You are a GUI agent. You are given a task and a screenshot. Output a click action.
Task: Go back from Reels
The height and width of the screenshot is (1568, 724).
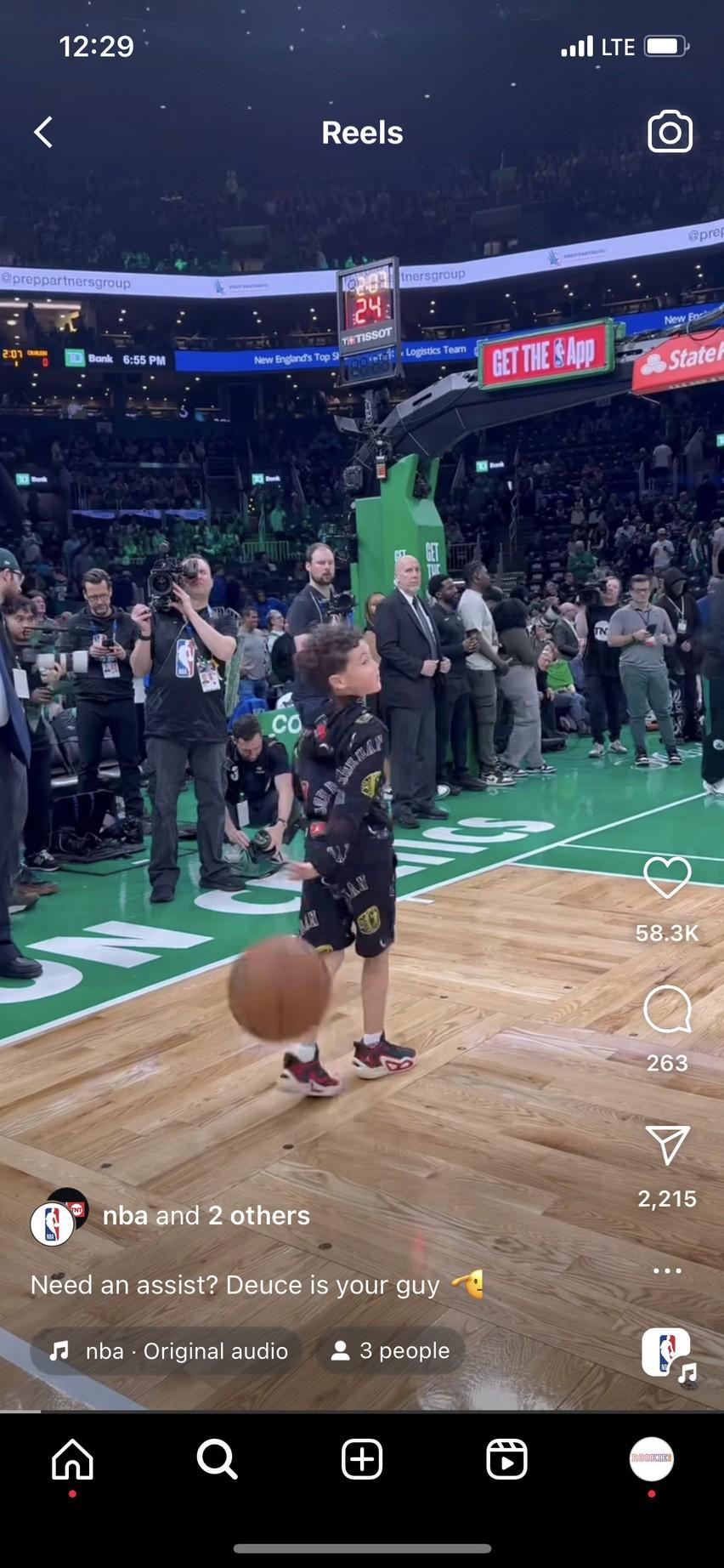pyautogui.click(x=44, y=133)
